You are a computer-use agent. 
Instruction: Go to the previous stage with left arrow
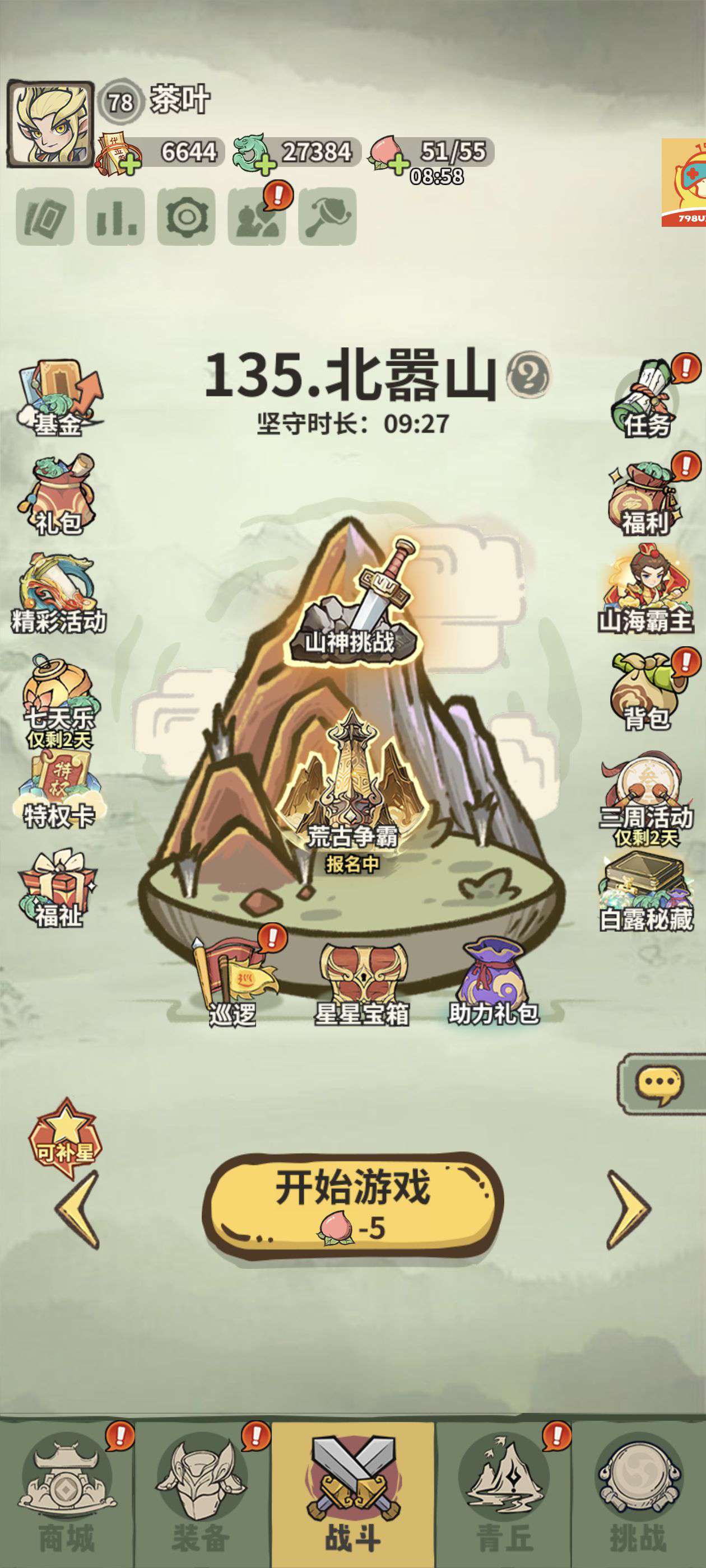click(x=78, y=1210)
